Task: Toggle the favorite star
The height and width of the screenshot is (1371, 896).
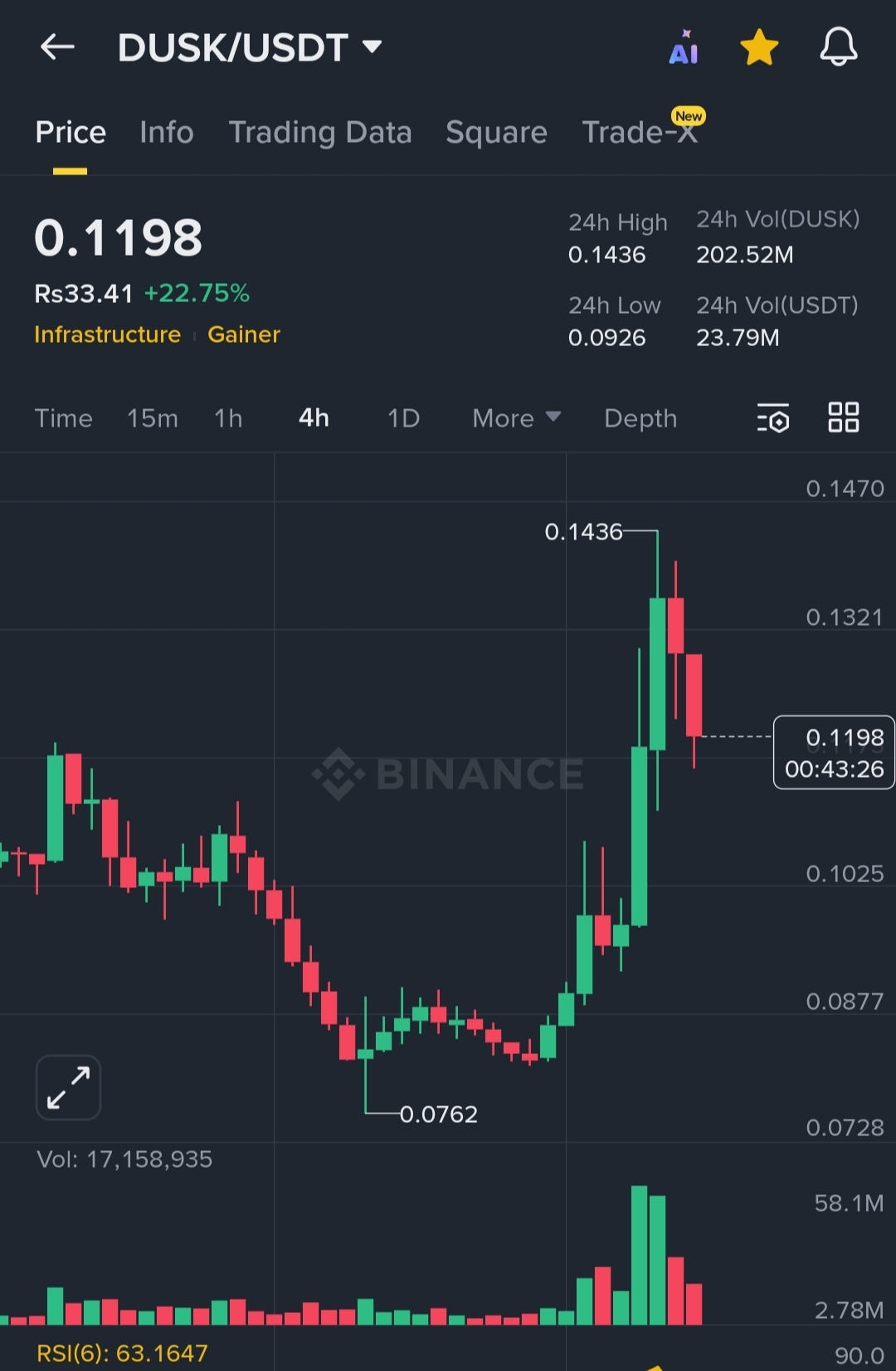Action: point(759,47)
